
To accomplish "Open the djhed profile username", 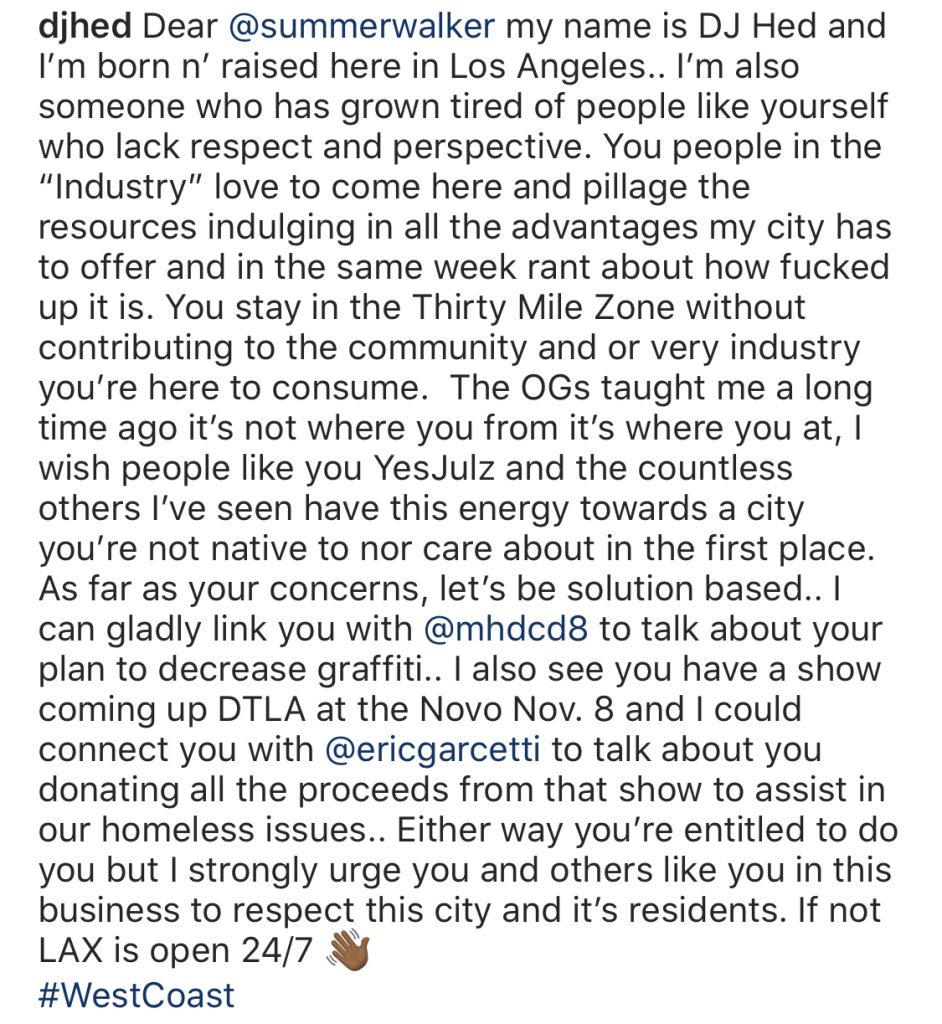I will (x=84, y=26).
